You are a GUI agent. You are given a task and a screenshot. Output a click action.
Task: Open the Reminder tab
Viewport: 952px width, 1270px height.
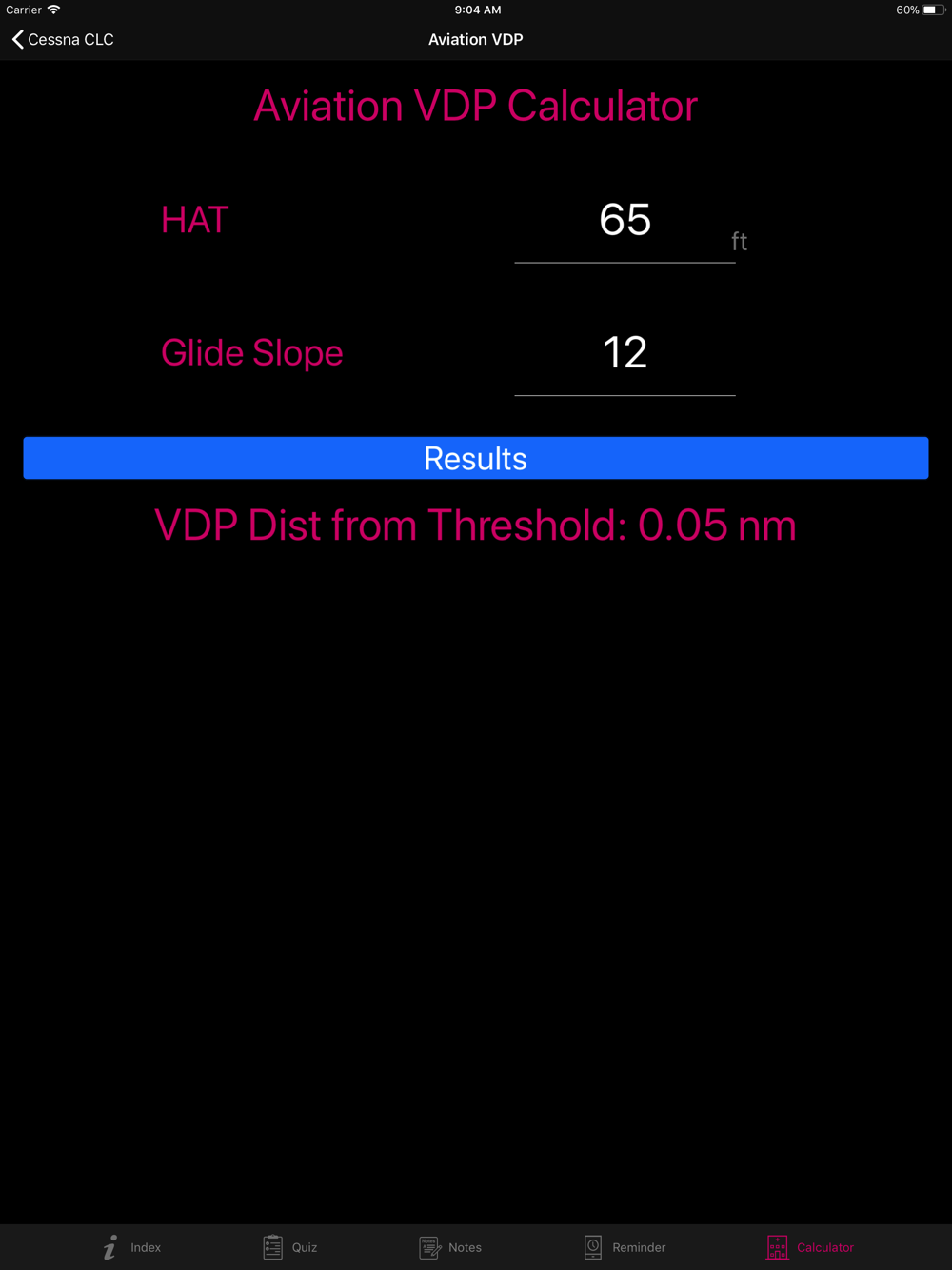pyautogui.click(x=625, y=1247)
